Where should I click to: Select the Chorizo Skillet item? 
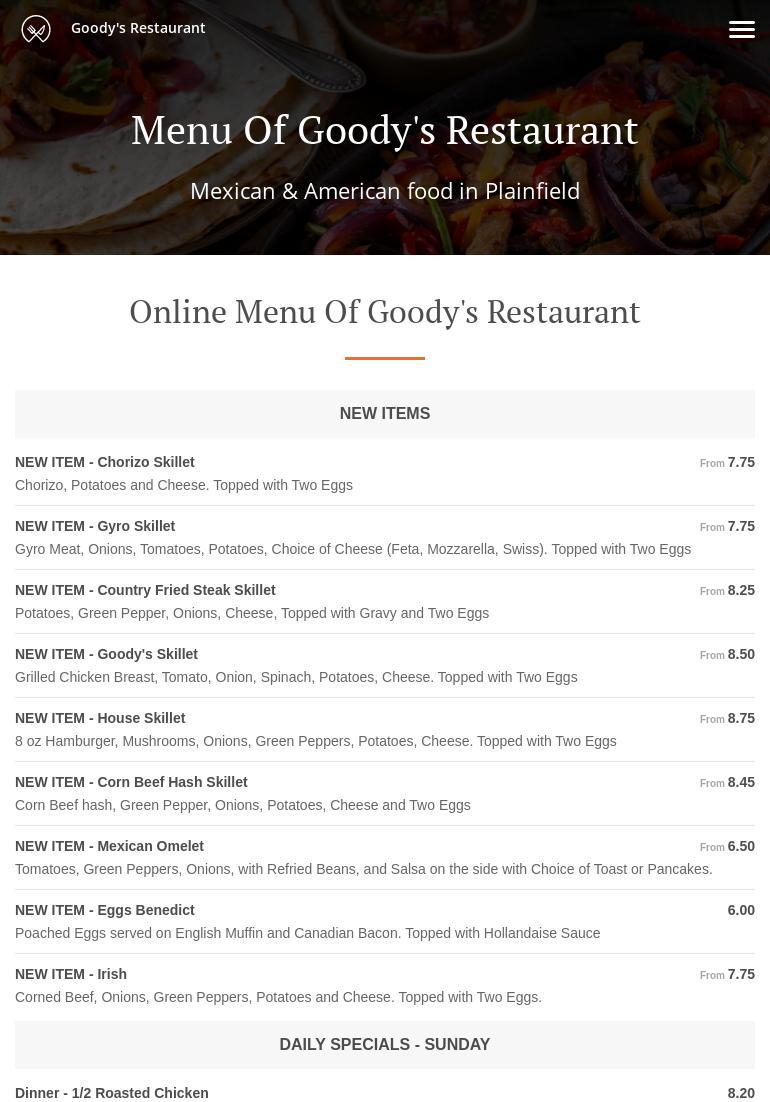click(x=105, y=462)
